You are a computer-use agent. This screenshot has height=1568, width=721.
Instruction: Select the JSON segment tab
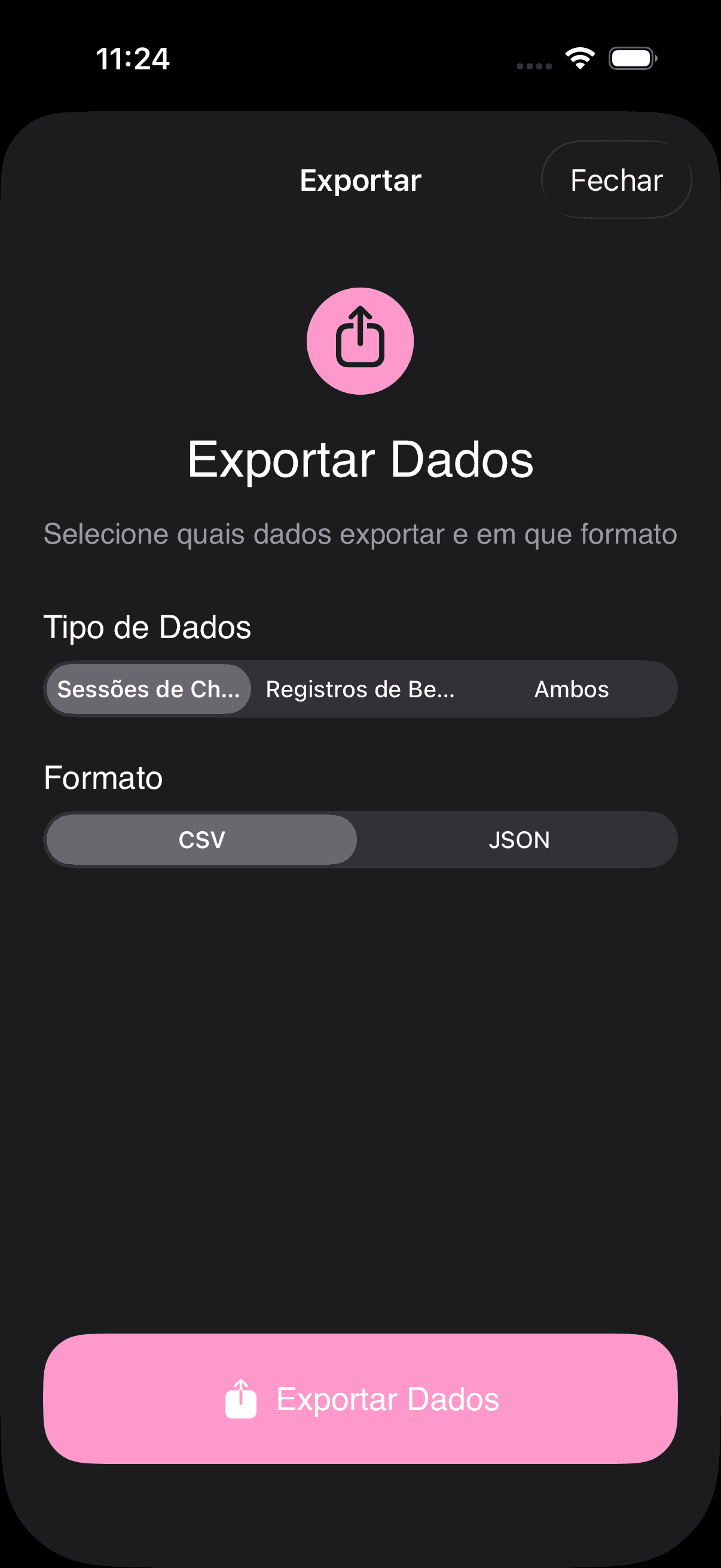[520, 839]
